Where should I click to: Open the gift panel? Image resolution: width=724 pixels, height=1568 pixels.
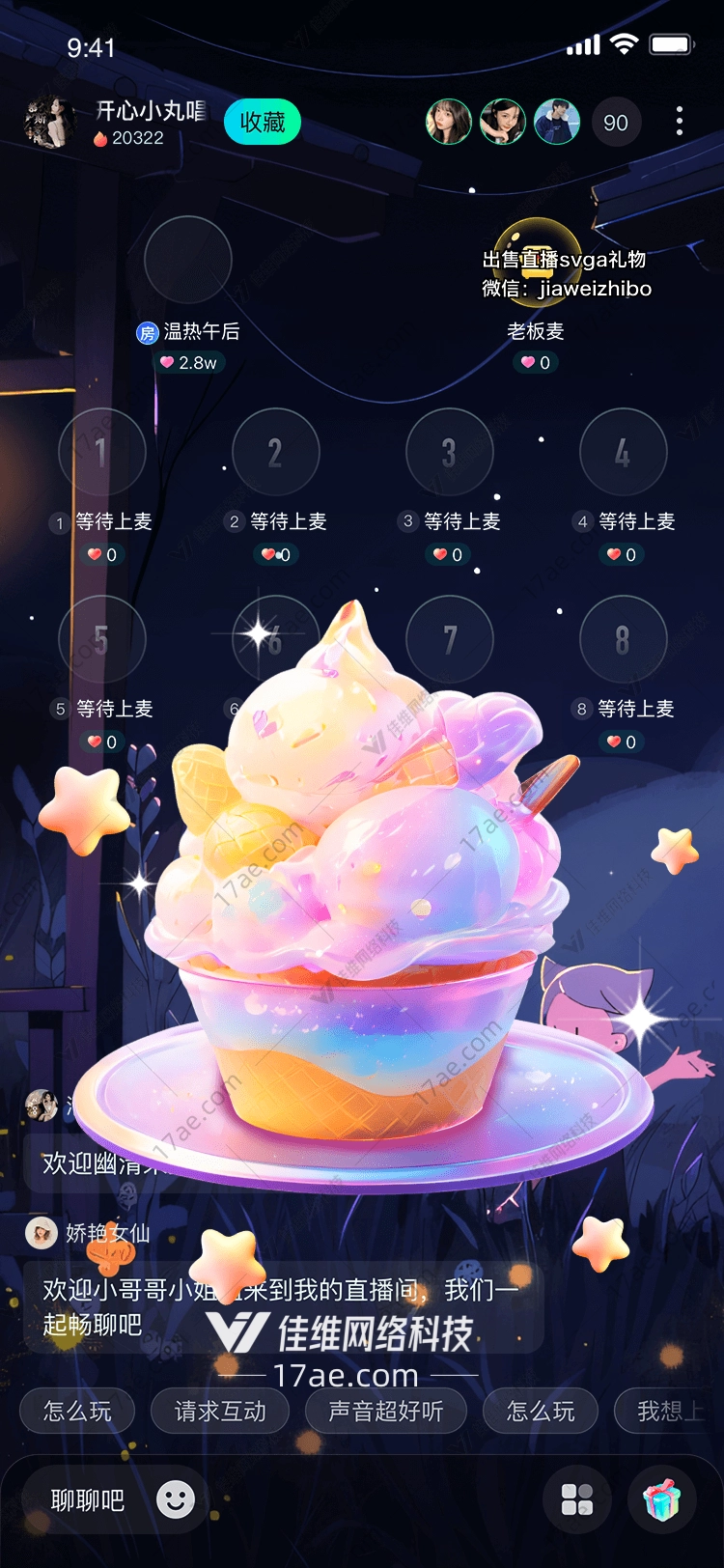click(x=662, y=1500)
